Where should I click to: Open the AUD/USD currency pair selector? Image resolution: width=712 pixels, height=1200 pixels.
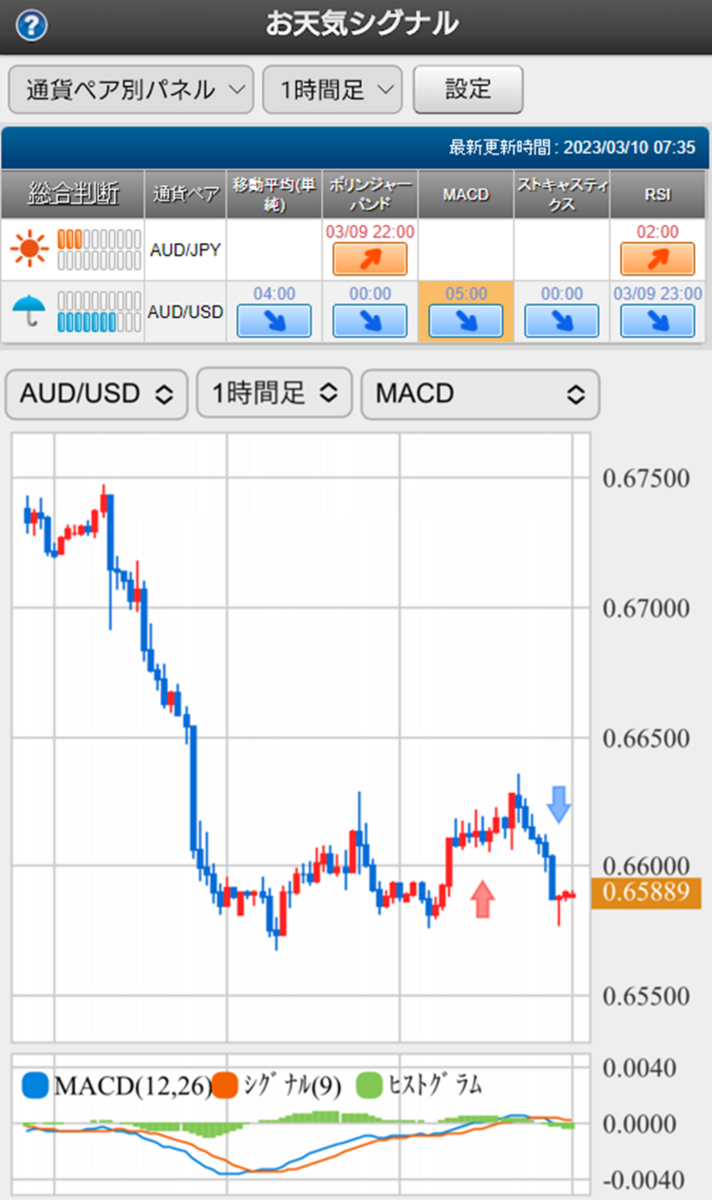click(96, 394)
